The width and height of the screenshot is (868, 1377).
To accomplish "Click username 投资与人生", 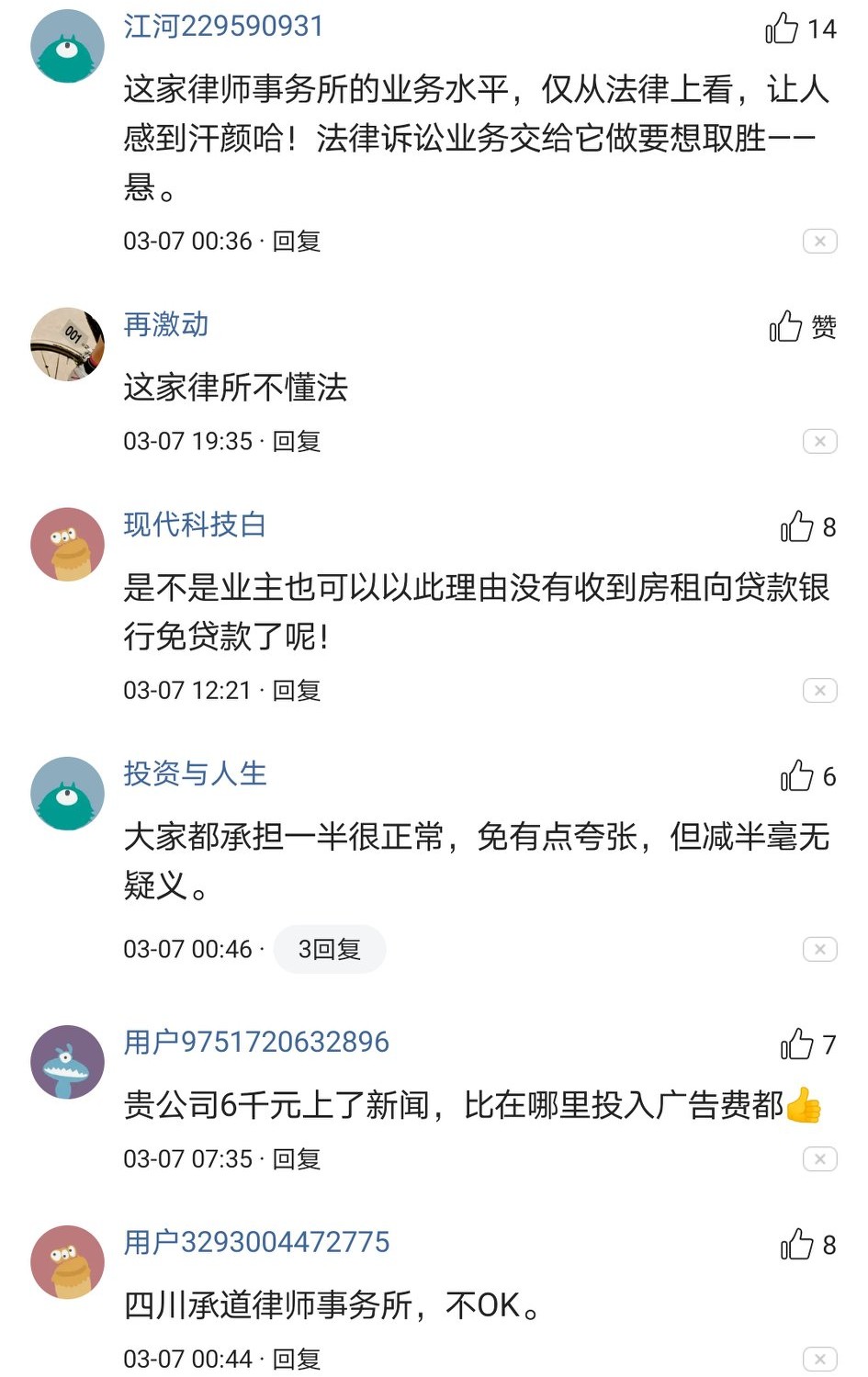I will (x=194, y=774).
